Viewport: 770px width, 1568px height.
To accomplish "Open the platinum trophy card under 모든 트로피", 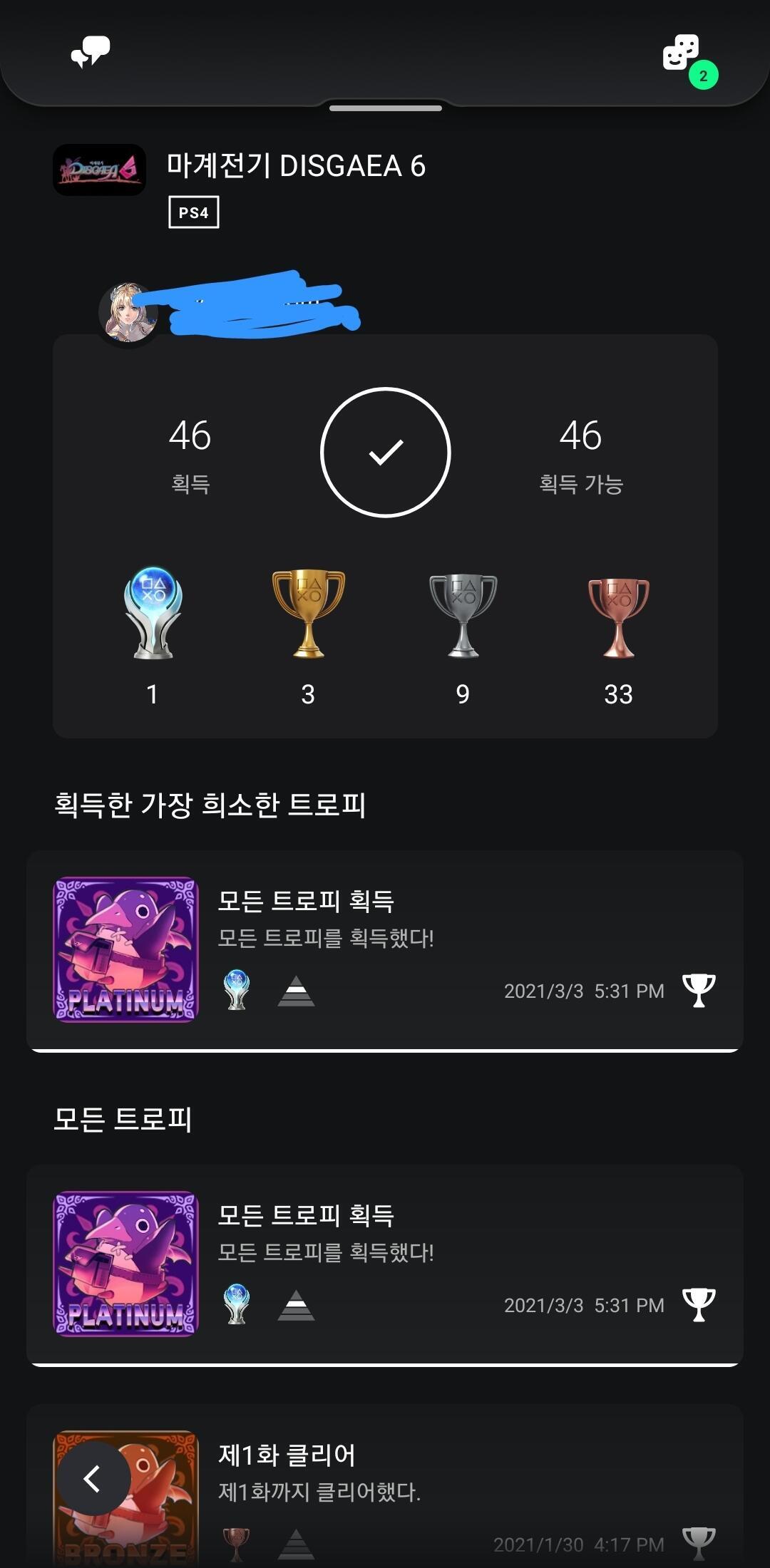I will coord(385,1264).
